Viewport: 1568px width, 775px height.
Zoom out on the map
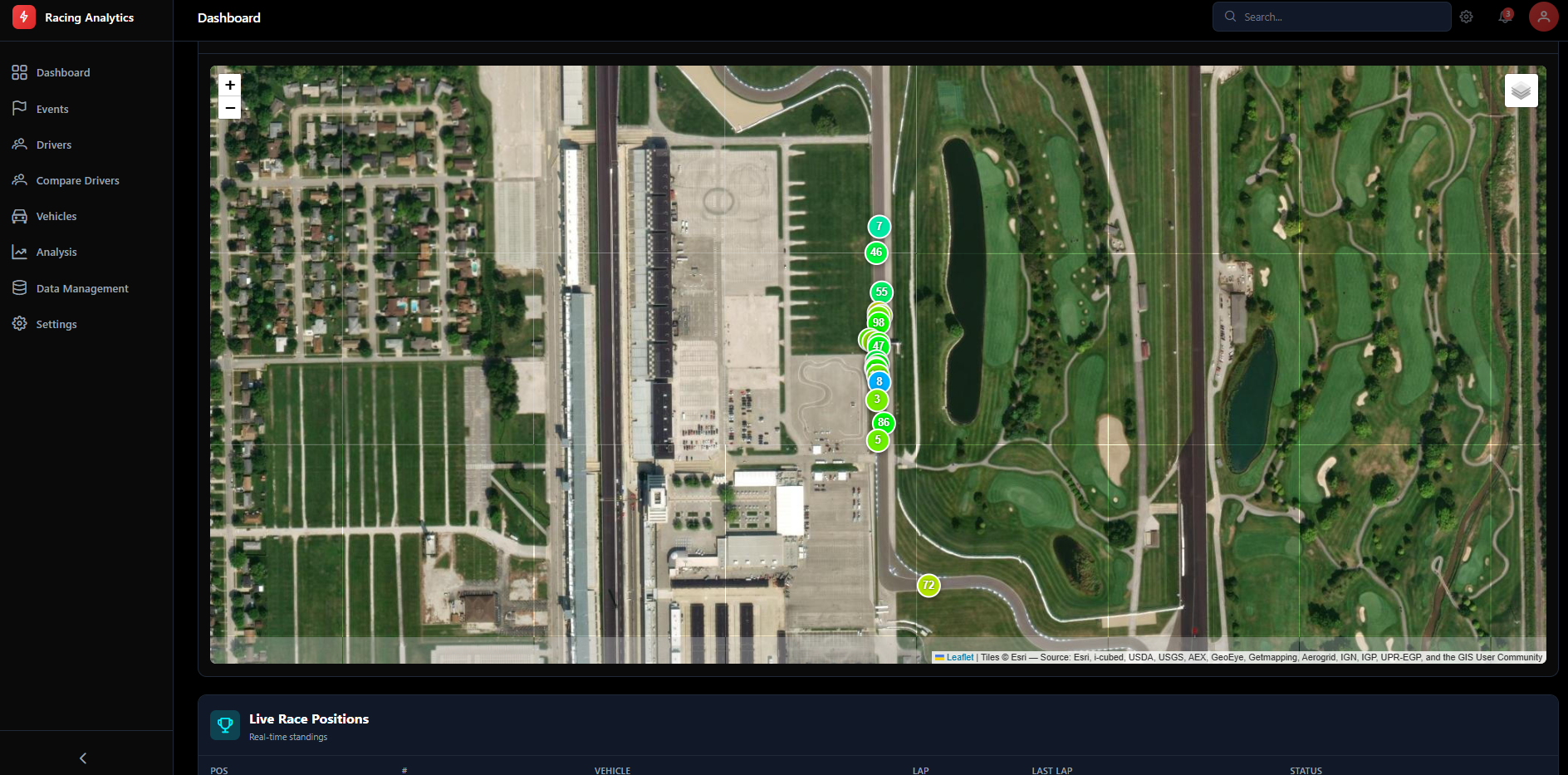(x=230, y=108)
